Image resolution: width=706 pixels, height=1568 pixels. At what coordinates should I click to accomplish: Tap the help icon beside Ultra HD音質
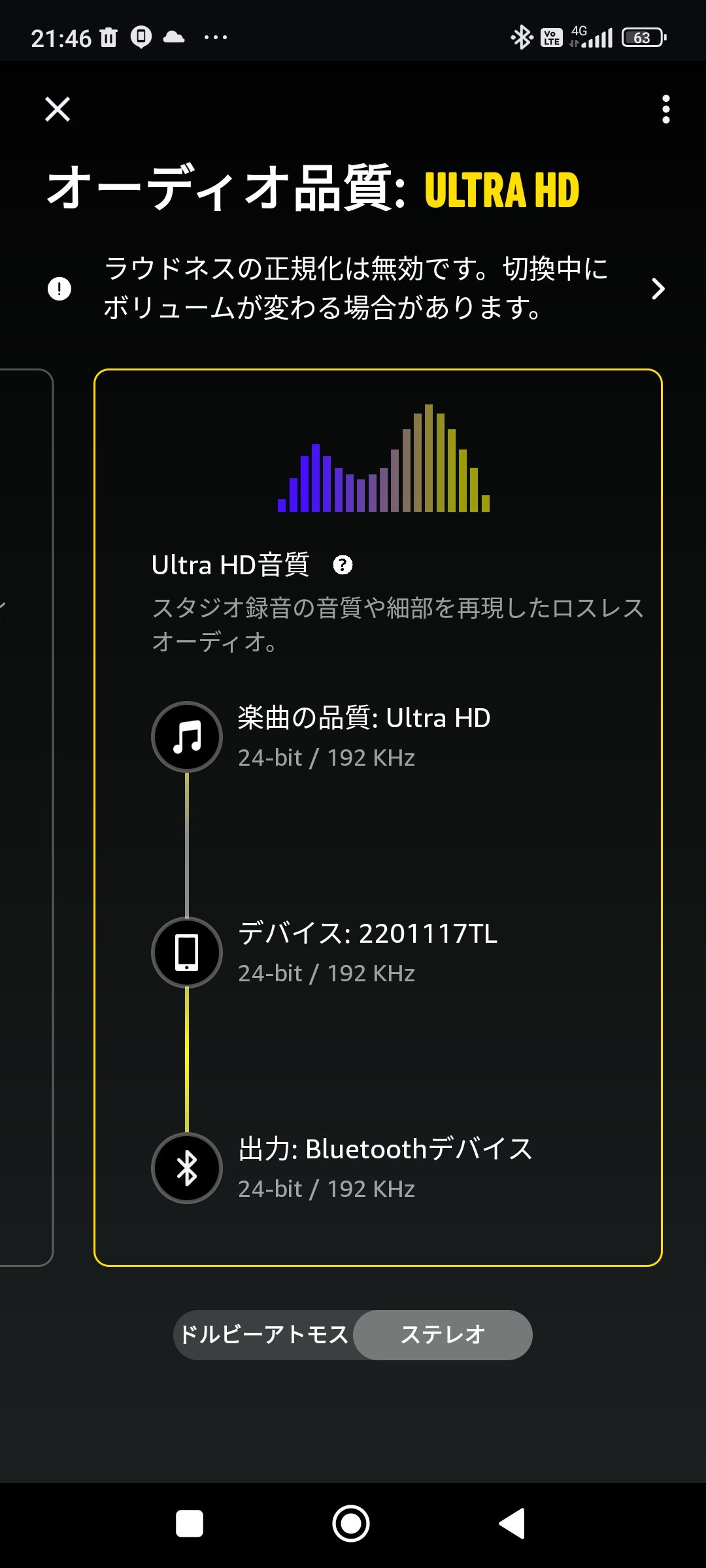pos(343,564)
